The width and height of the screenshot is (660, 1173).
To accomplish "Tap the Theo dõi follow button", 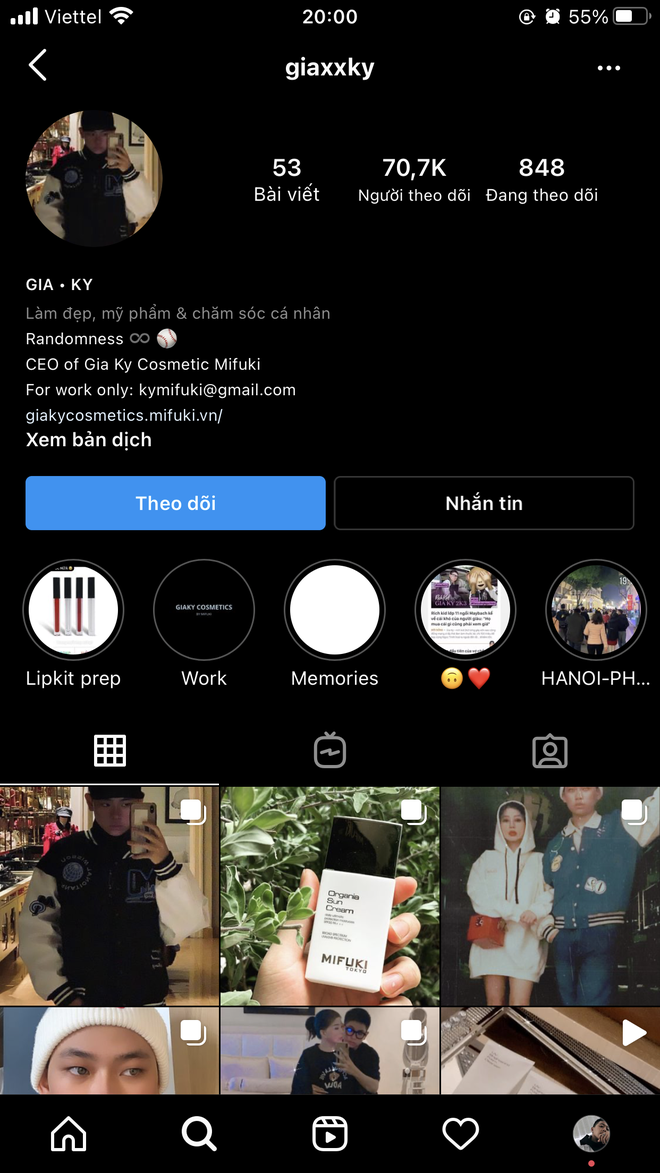I will coord(175,503).
